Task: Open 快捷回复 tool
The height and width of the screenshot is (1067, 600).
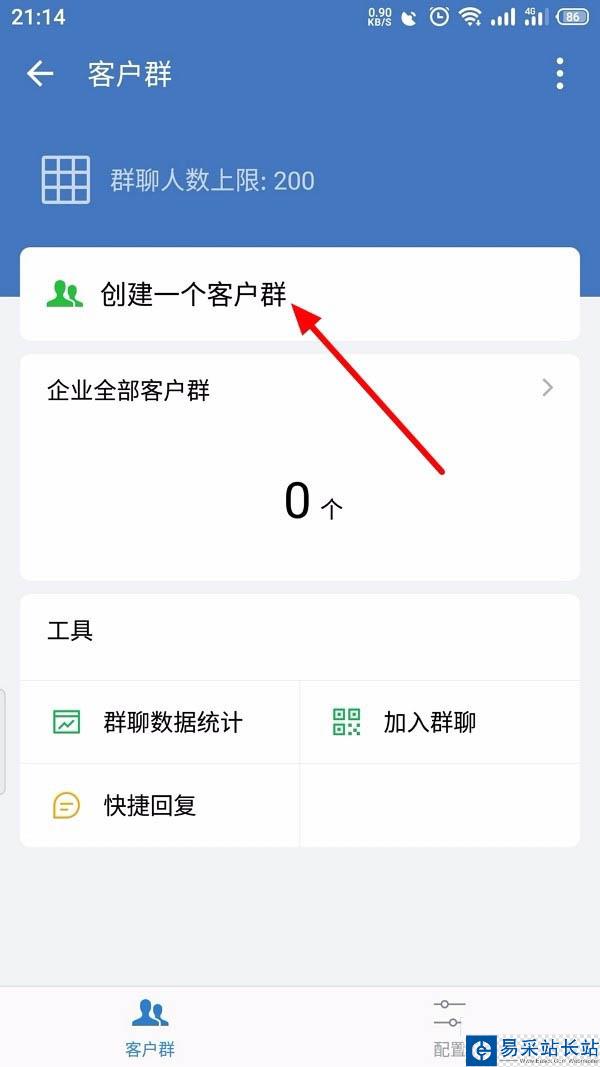Action: tap(150, 806)
